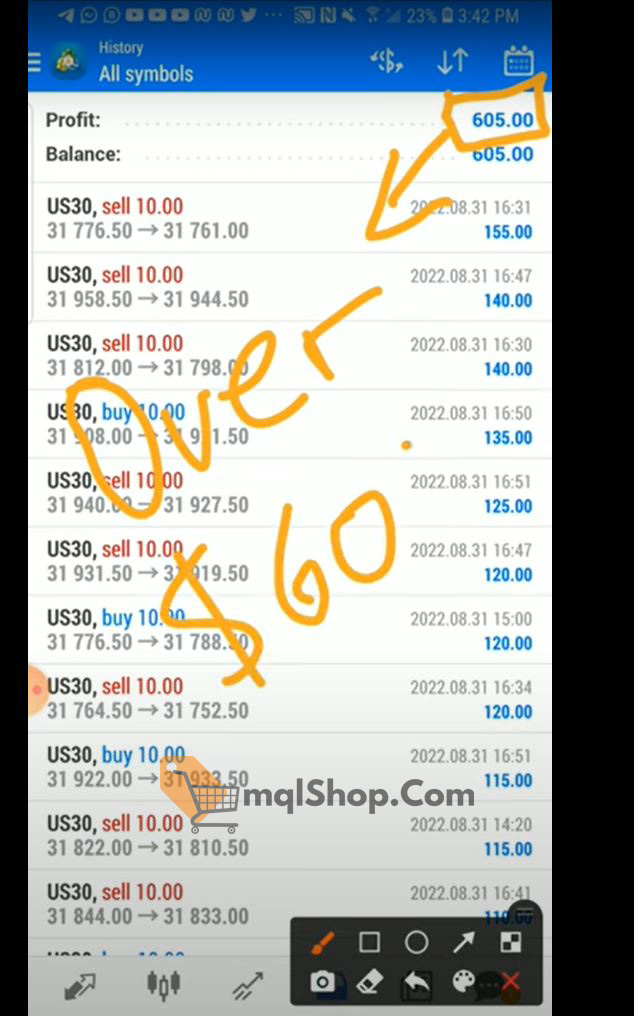
Task: Open the US30 sell trade at 14:20
Action: coord(290,836)
